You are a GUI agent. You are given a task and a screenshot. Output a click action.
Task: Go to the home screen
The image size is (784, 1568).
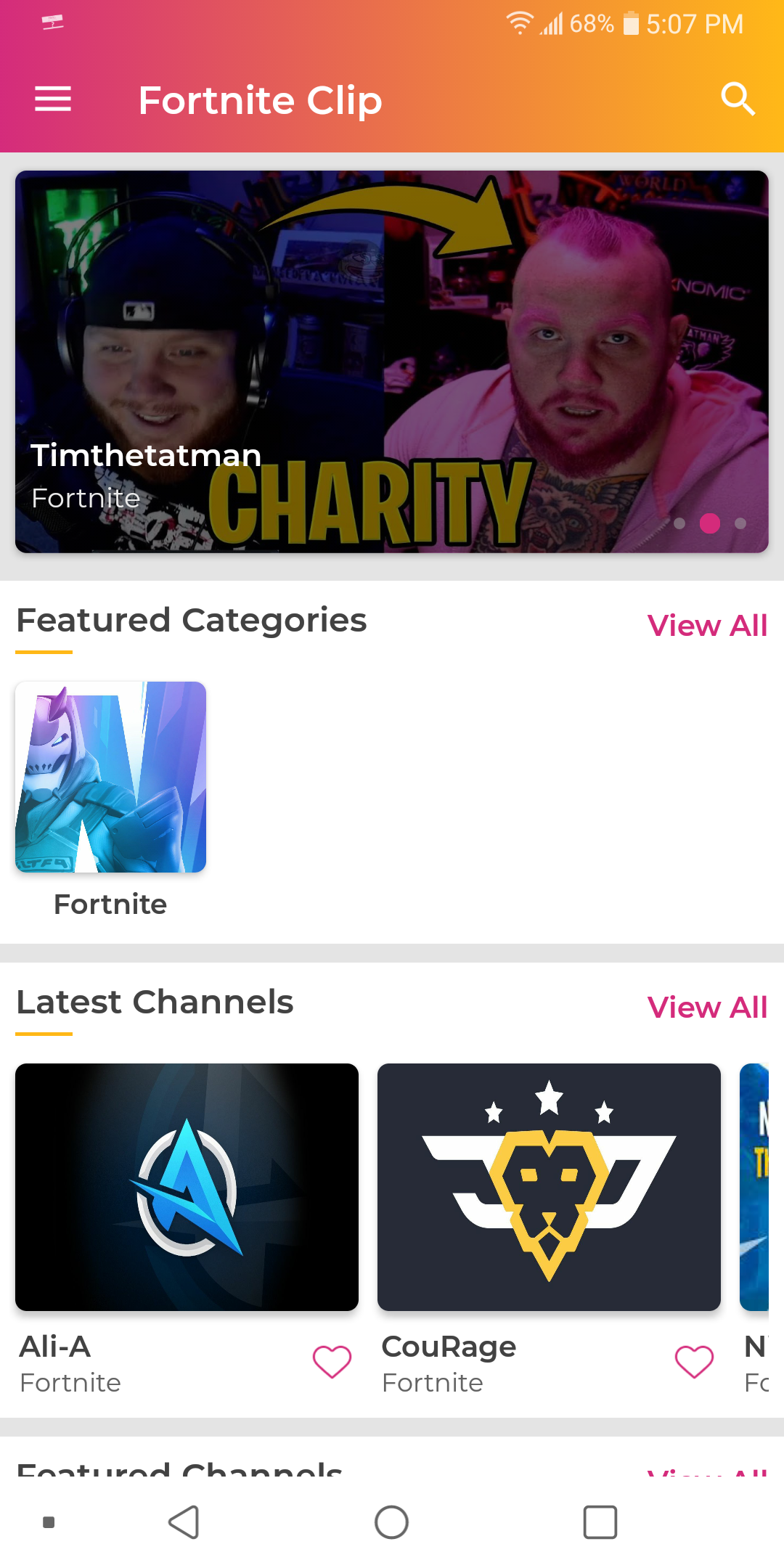coord(391,1522)
